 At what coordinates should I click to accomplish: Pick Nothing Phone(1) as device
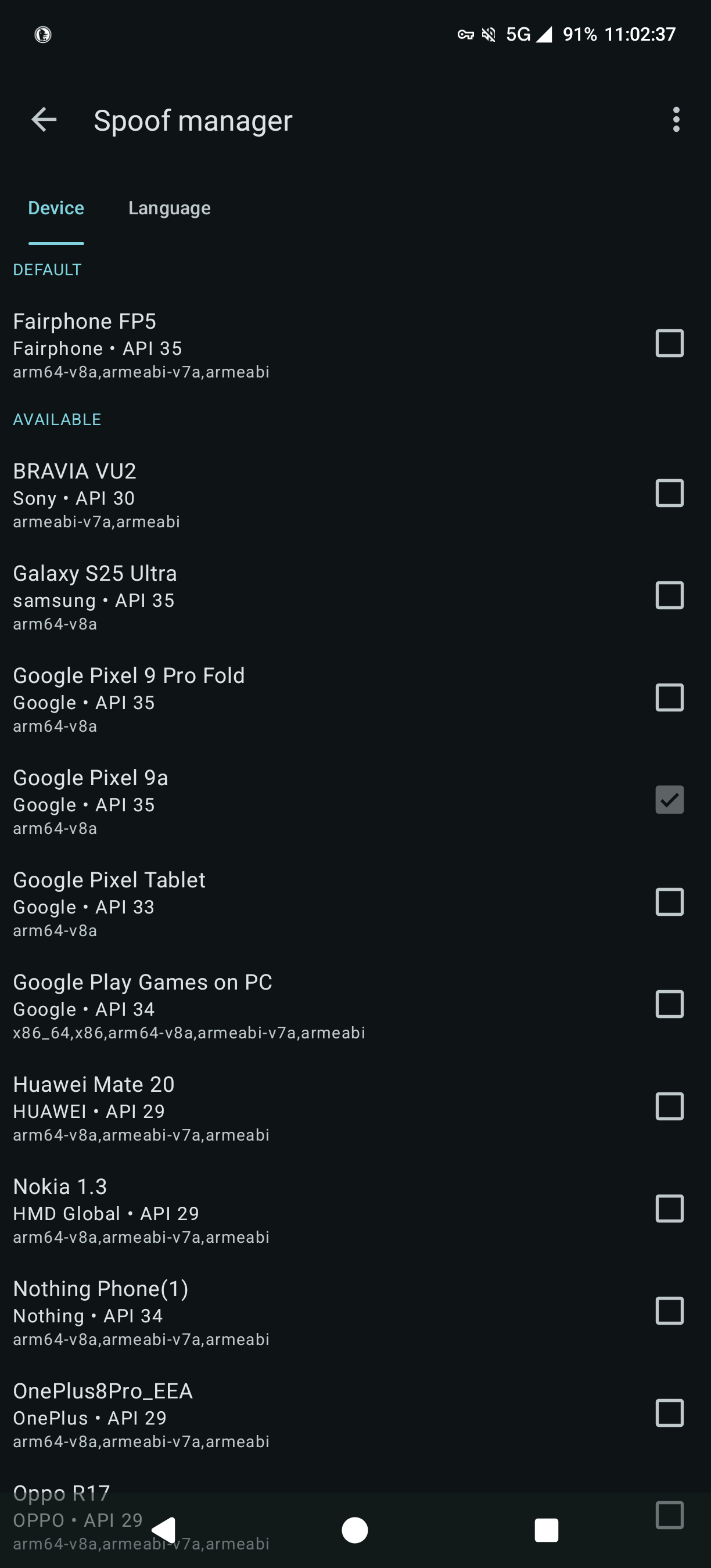[x=669, y=1311]
